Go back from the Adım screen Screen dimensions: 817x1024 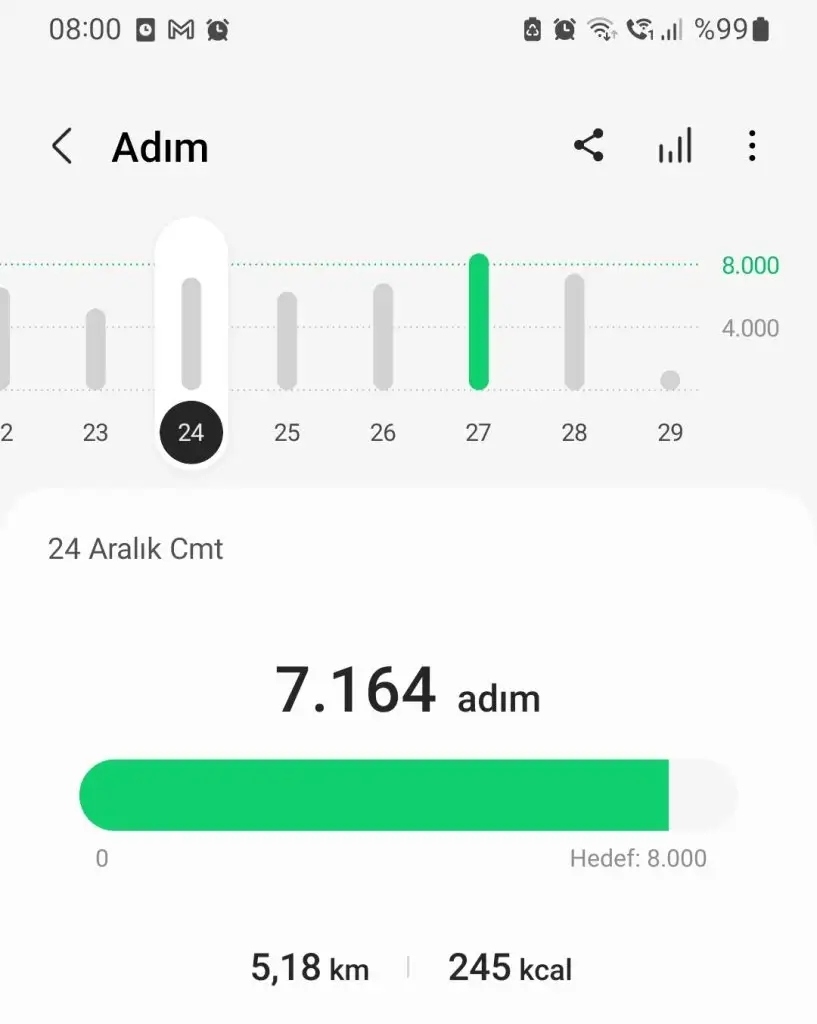point(62,147)
